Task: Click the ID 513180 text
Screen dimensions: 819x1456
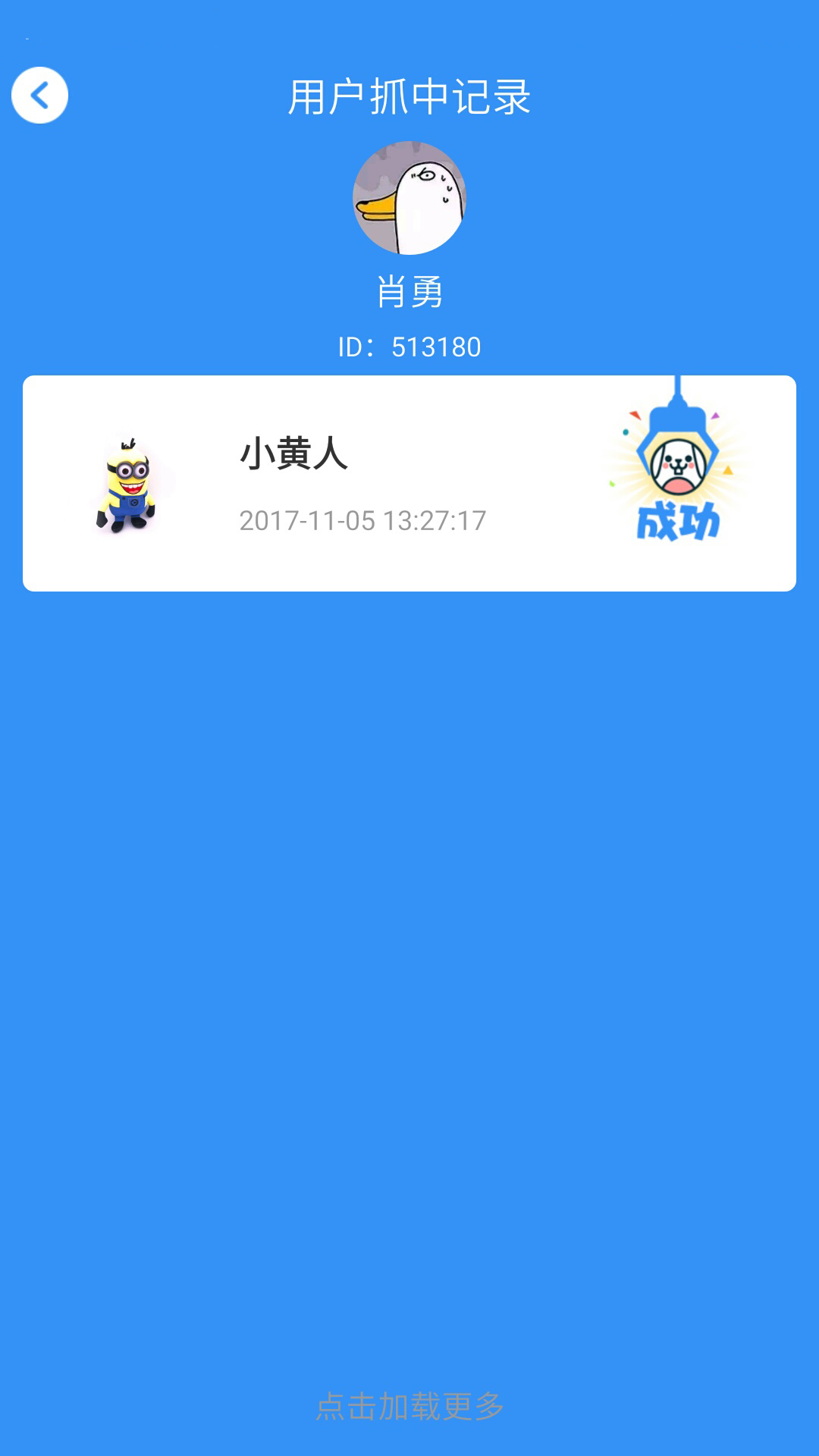Action: (409, 347)
